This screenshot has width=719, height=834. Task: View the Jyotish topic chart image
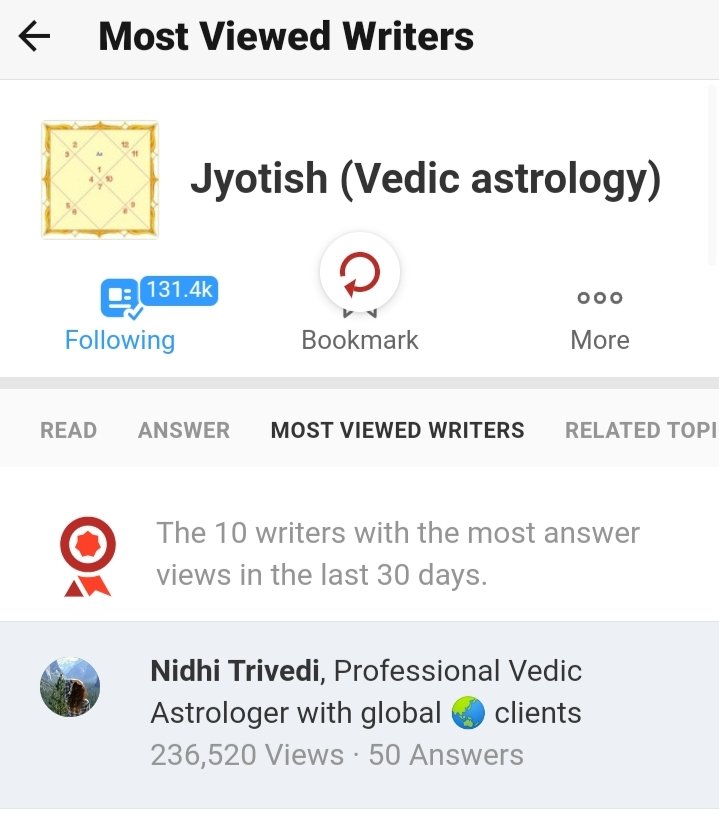[100, 180]
